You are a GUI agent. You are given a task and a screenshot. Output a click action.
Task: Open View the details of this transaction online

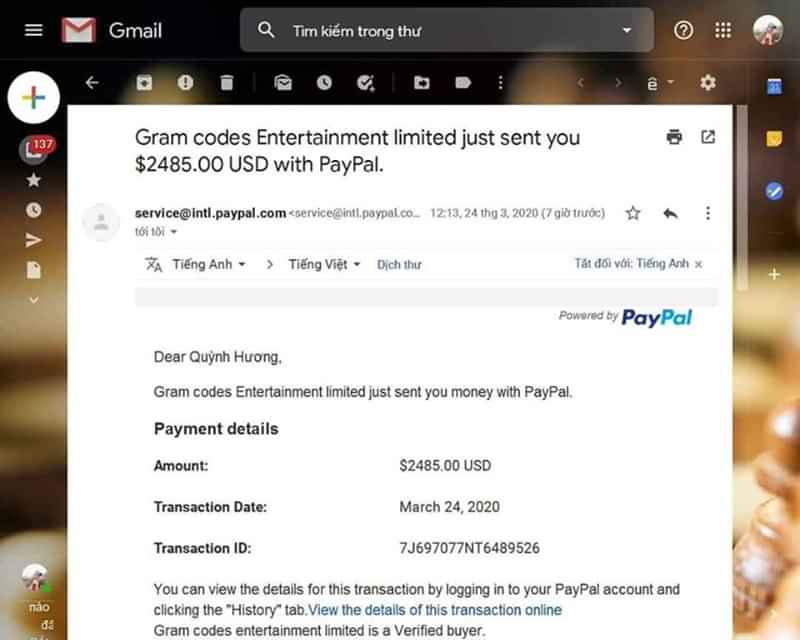coord(434,610)
